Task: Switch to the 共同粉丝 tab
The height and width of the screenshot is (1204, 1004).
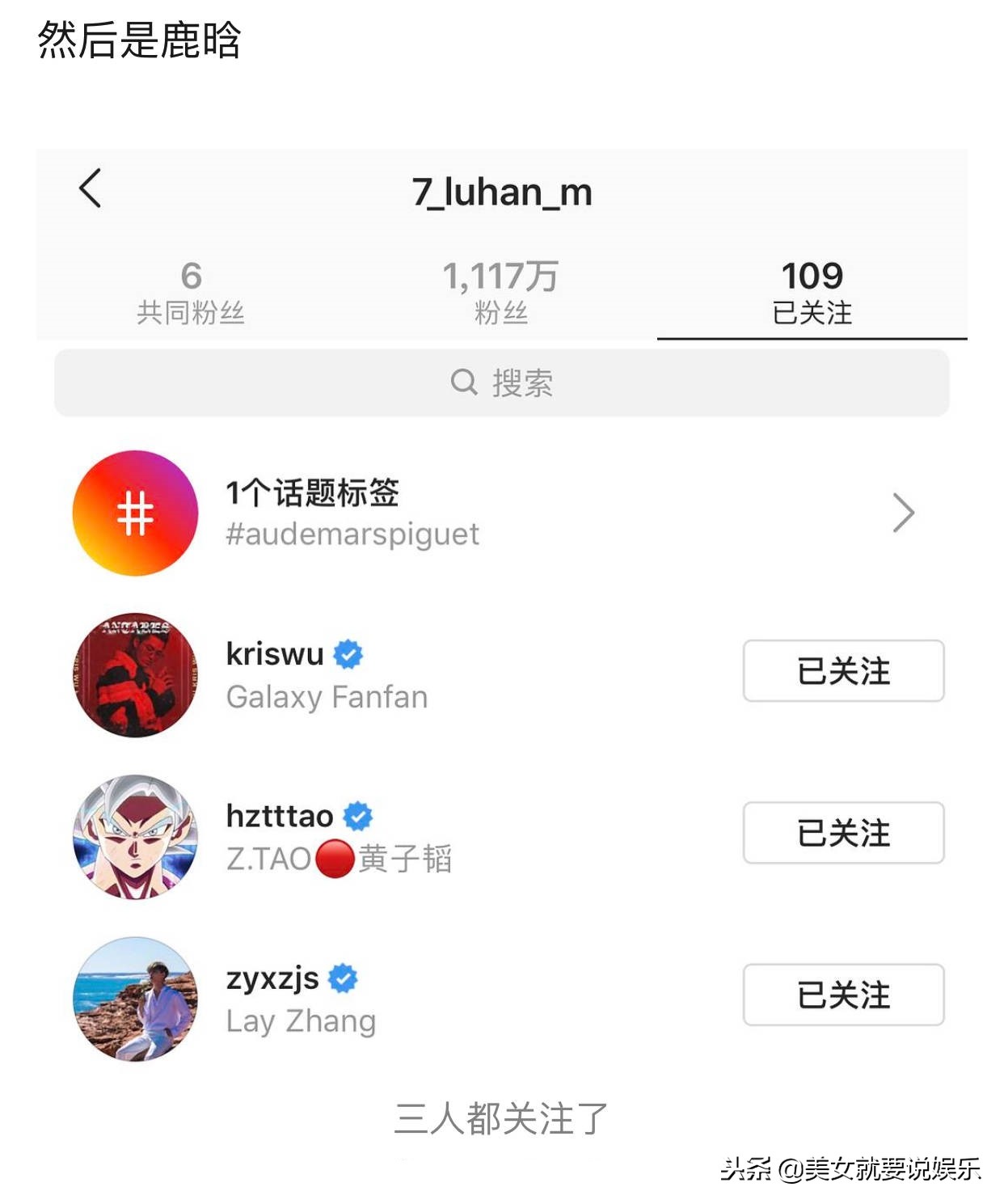Action: click(x=192, y=289)
